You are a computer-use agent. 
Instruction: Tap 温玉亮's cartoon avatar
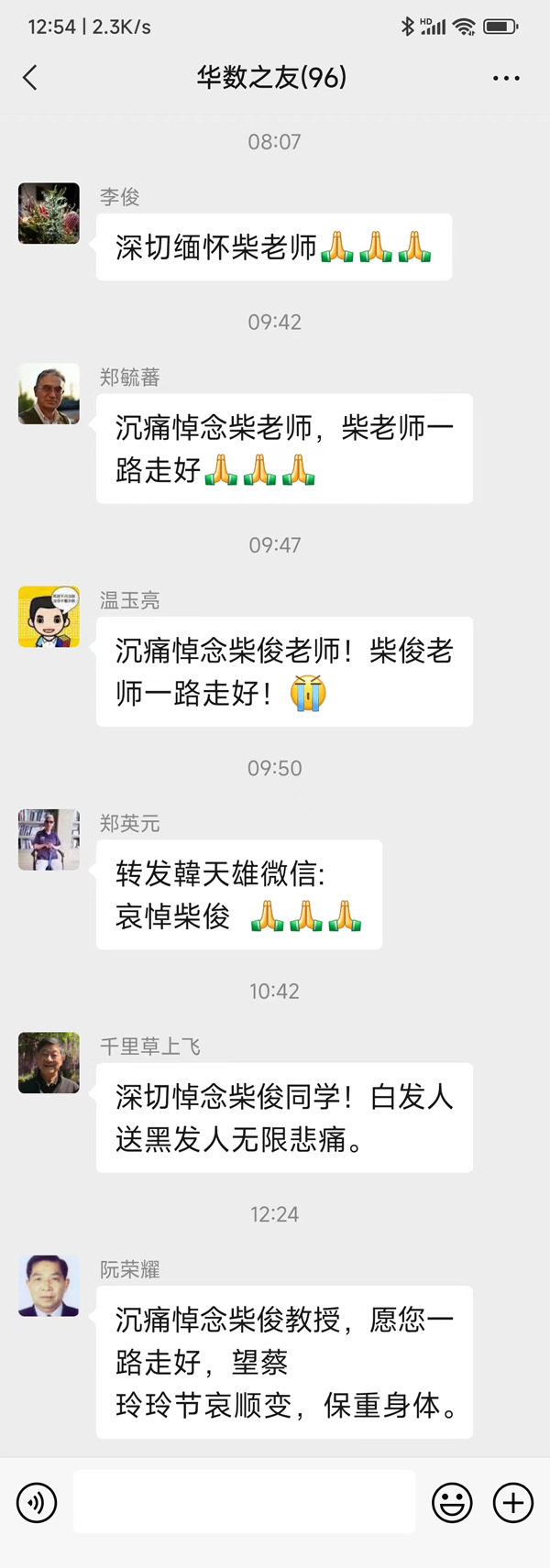[49, 617]
